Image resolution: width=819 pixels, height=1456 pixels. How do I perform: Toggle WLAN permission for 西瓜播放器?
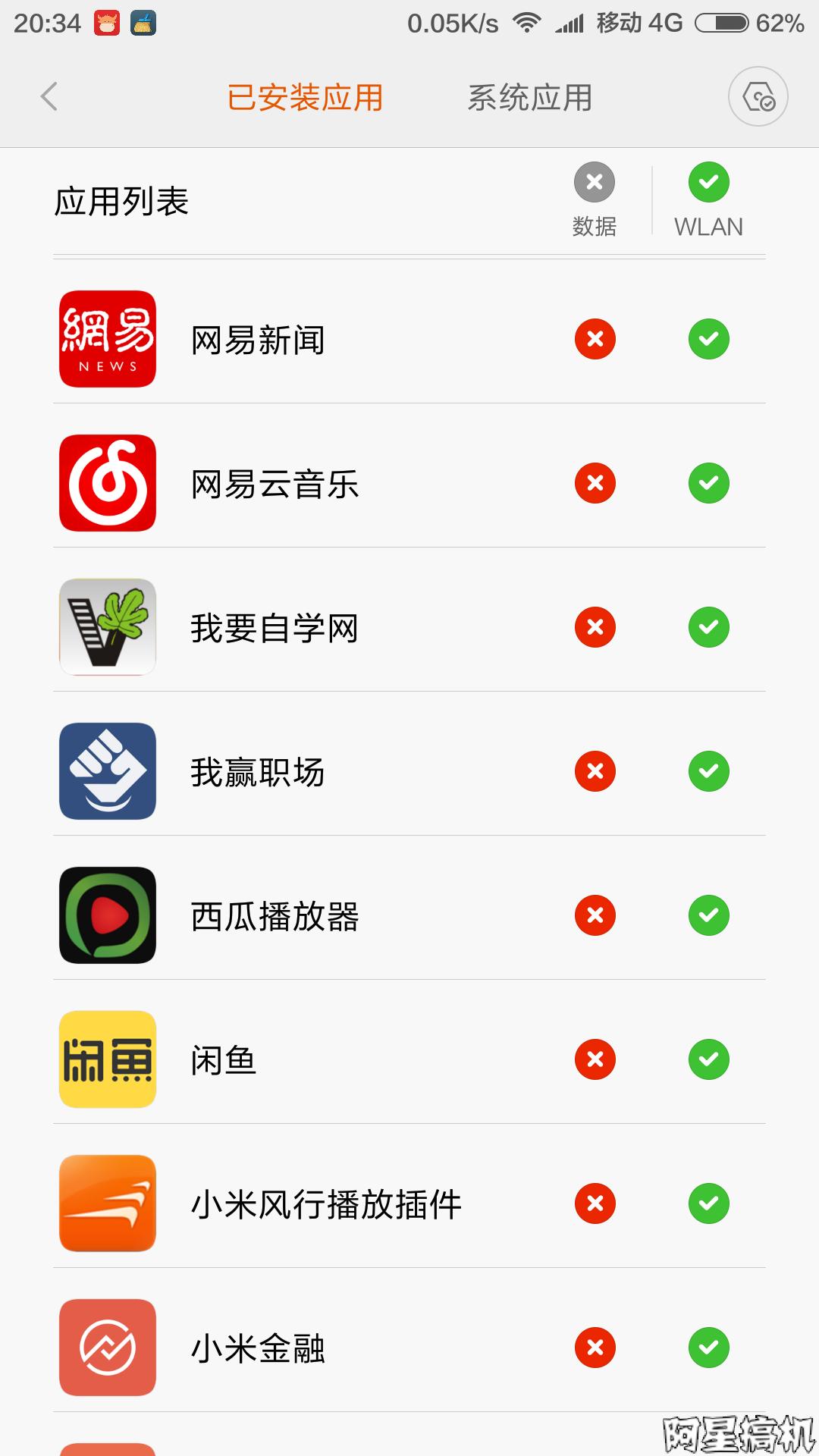pyautogui.click(x=709, y=915)
